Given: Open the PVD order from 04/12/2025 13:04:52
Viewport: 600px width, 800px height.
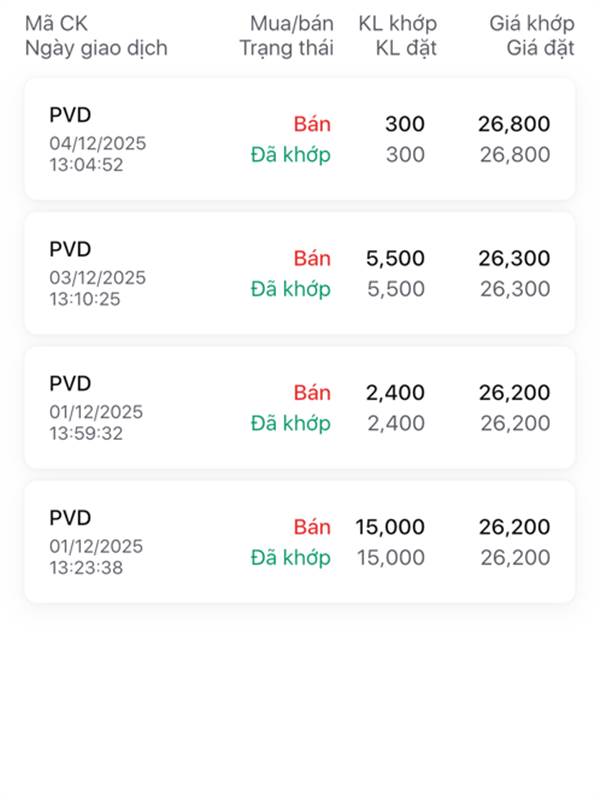Looking at the screenshot, I should (x=300, y=139).
